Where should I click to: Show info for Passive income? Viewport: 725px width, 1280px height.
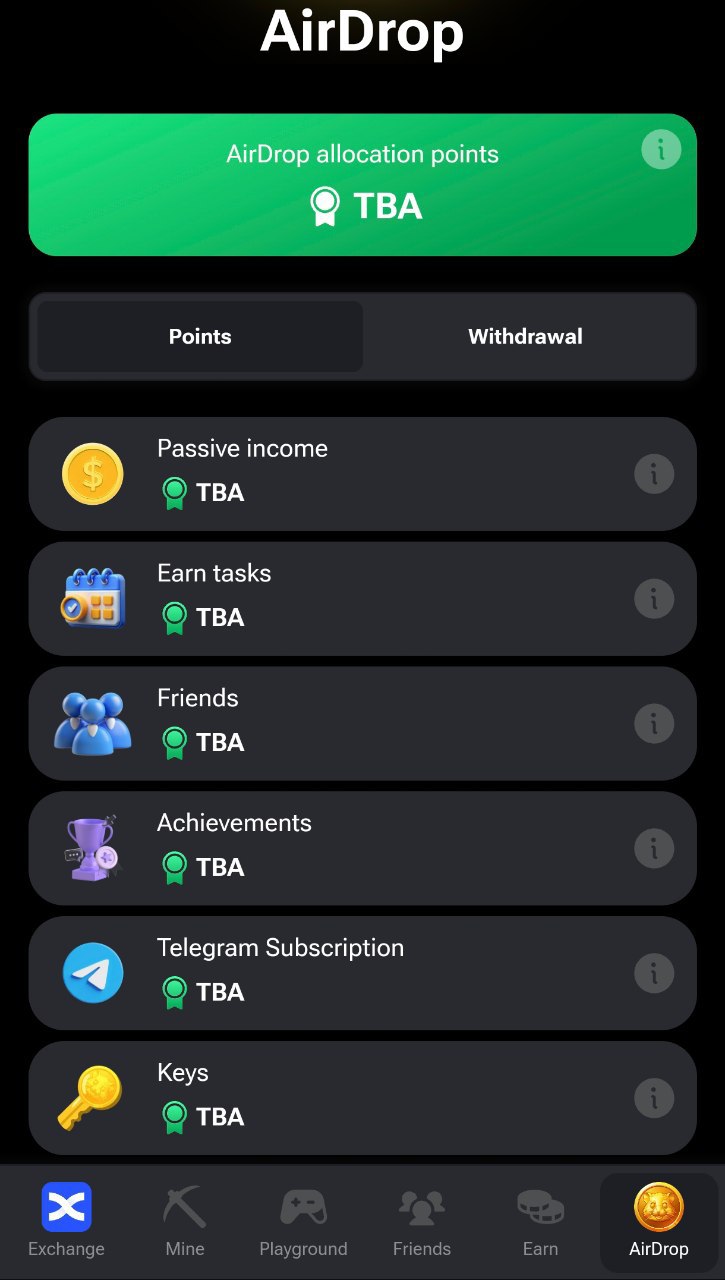[x=654, y=474]
